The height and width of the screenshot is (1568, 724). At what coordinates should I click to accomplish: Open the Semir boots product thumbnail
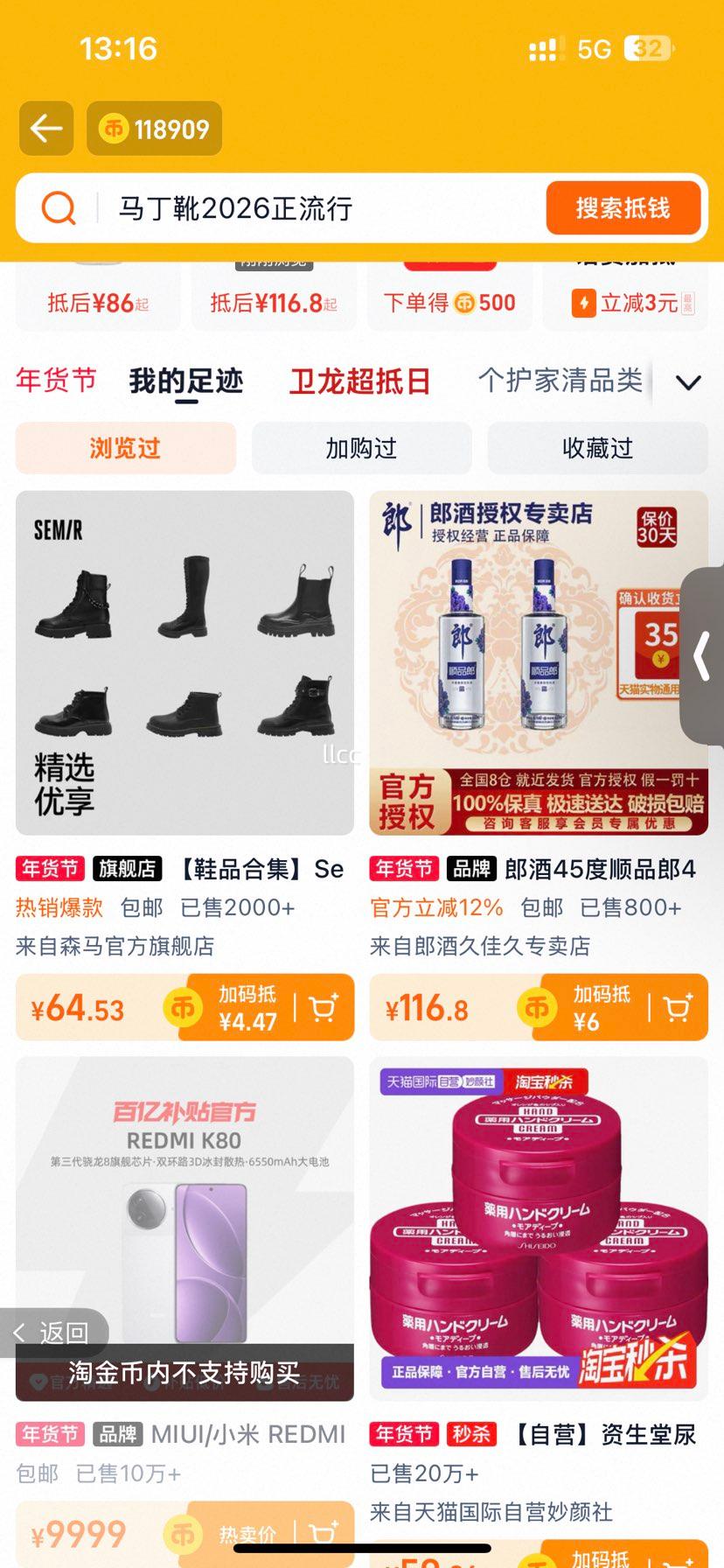pyautogui.click(x=184, y=662)
